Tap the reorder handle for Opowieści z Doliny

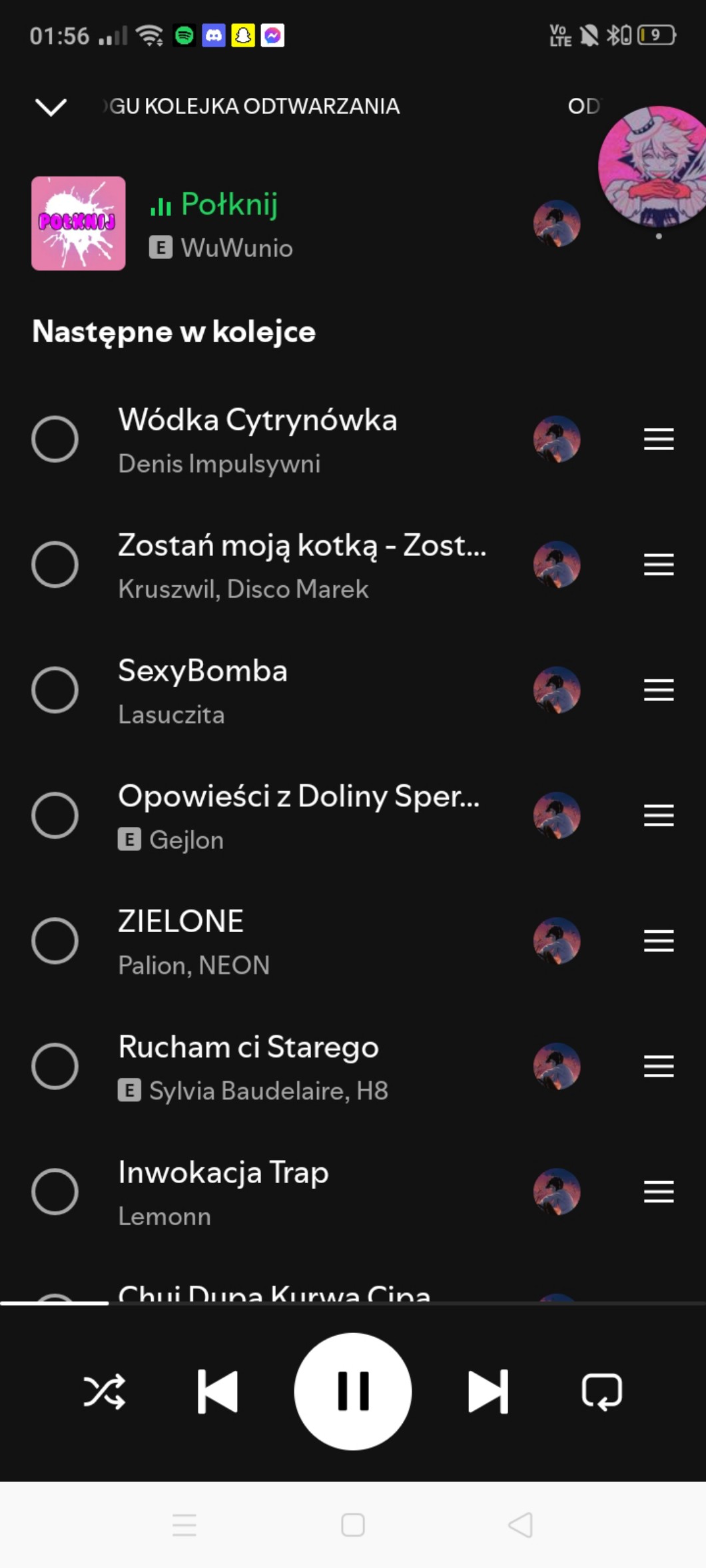click(x=659, y=815)
